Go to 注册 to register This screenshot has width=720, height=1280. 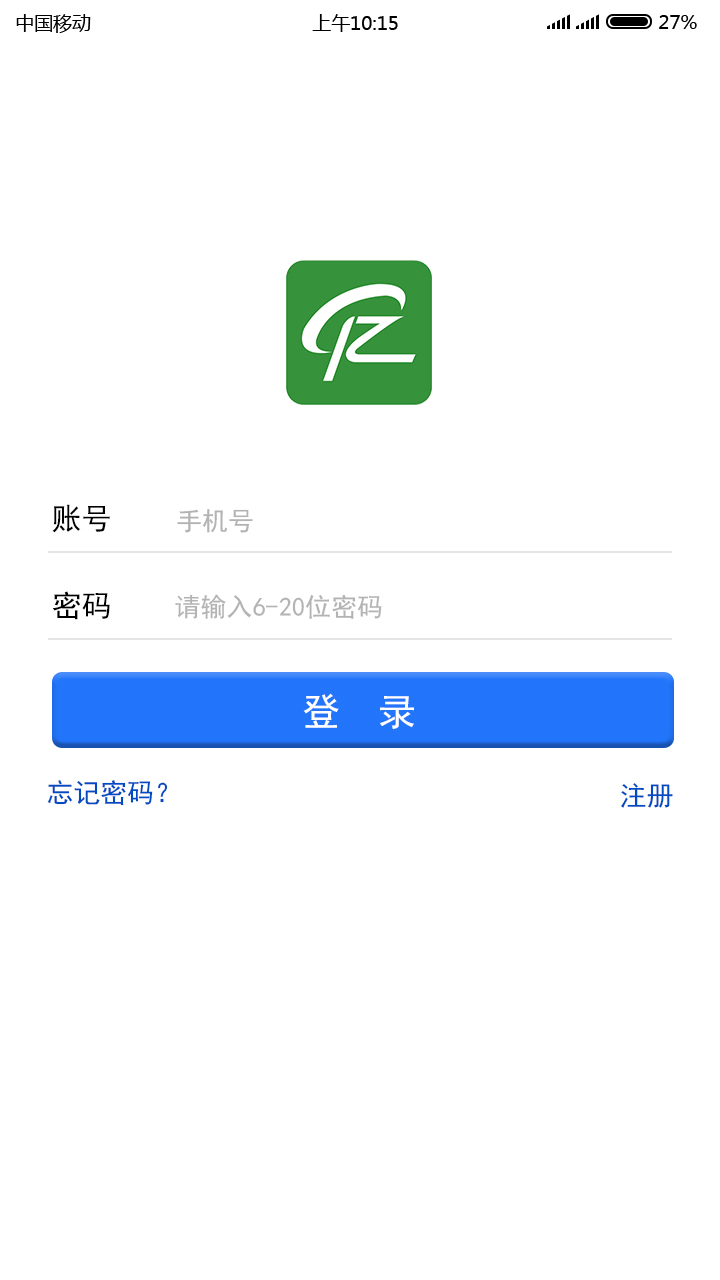click(646, 796)
